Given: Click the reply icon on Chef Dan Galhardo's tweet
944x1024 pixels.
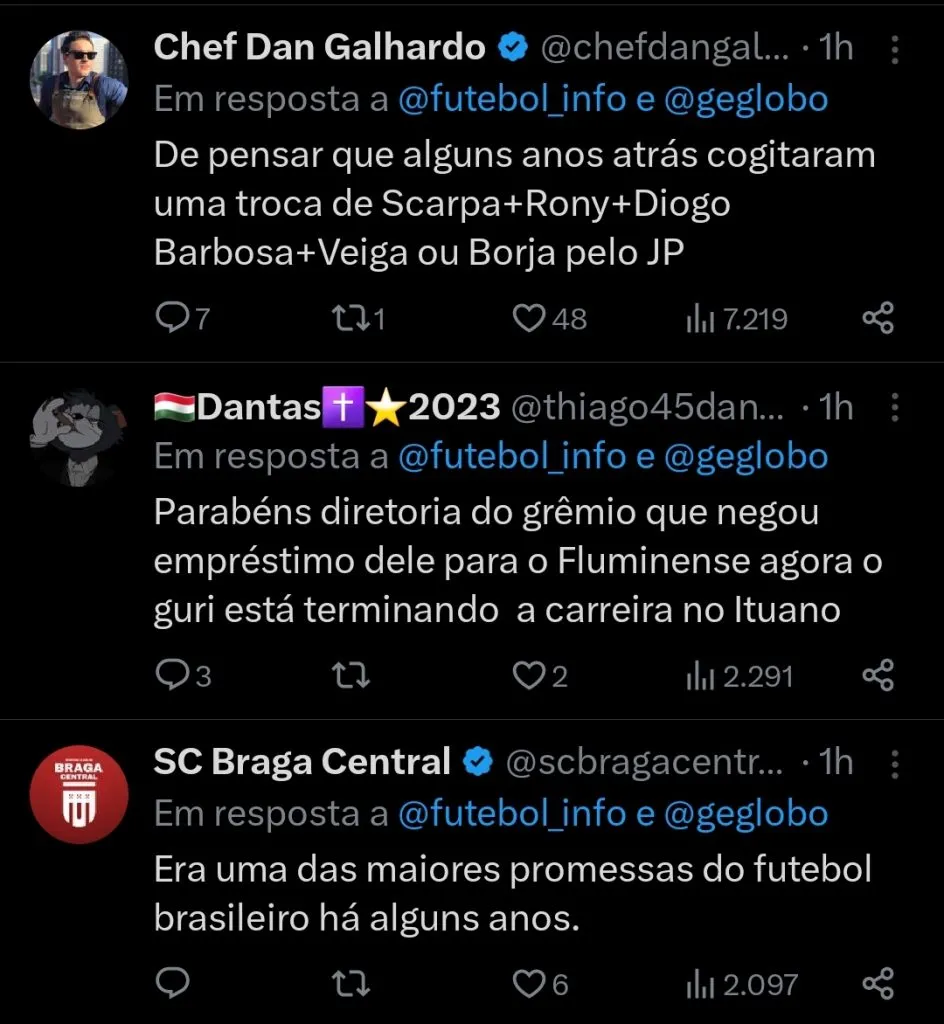Looking at the screenshot, I should tap(173, 318).
